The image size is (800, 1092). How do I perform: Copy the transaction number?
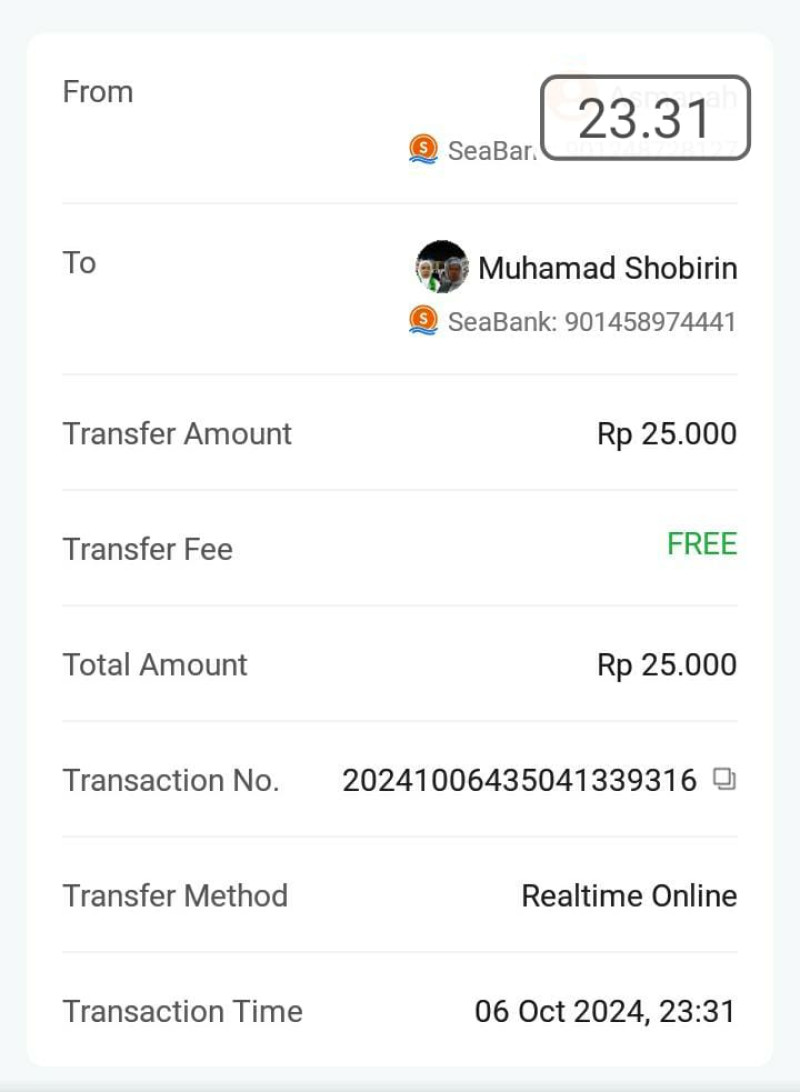click(x=724, y=779)
